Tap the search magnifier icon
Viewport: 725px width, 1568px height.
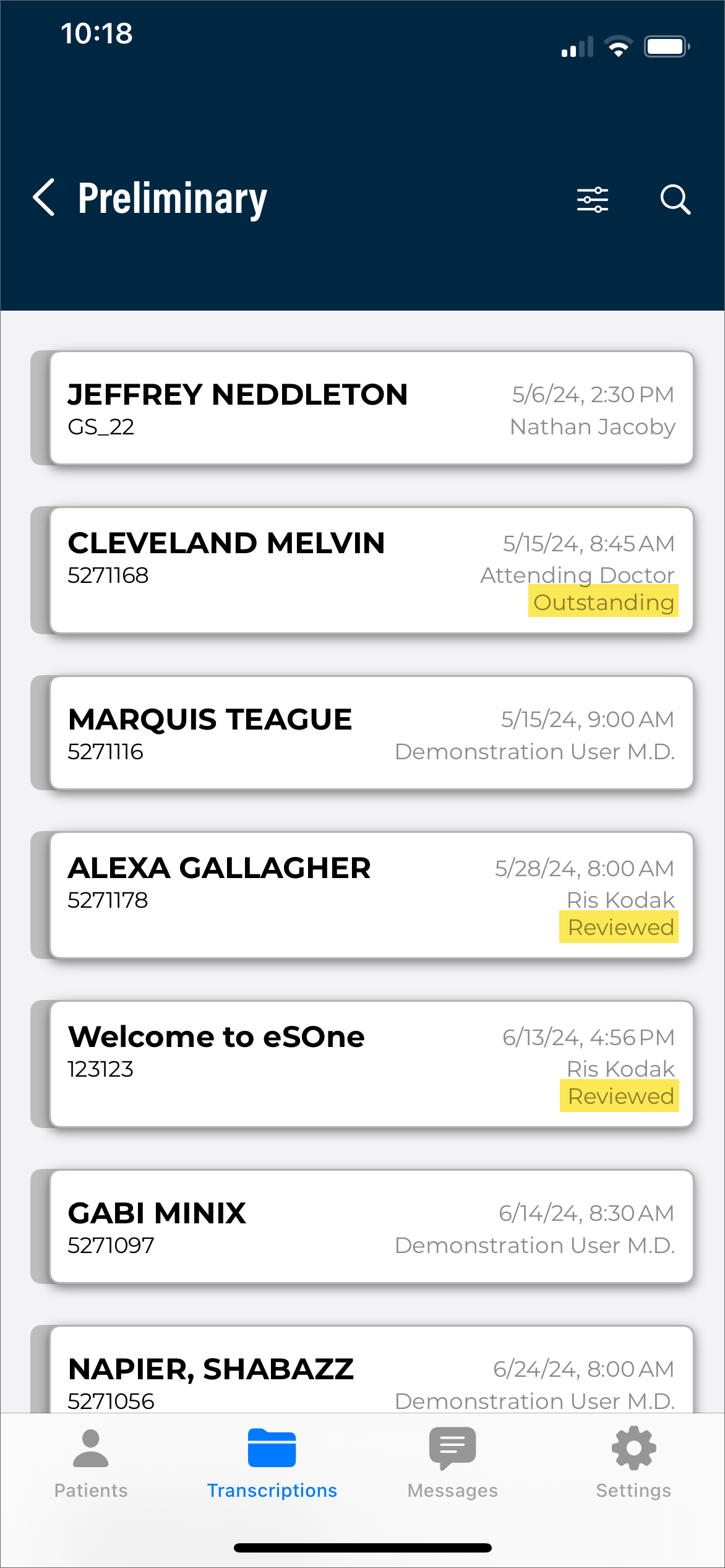(x=675, y=199)
